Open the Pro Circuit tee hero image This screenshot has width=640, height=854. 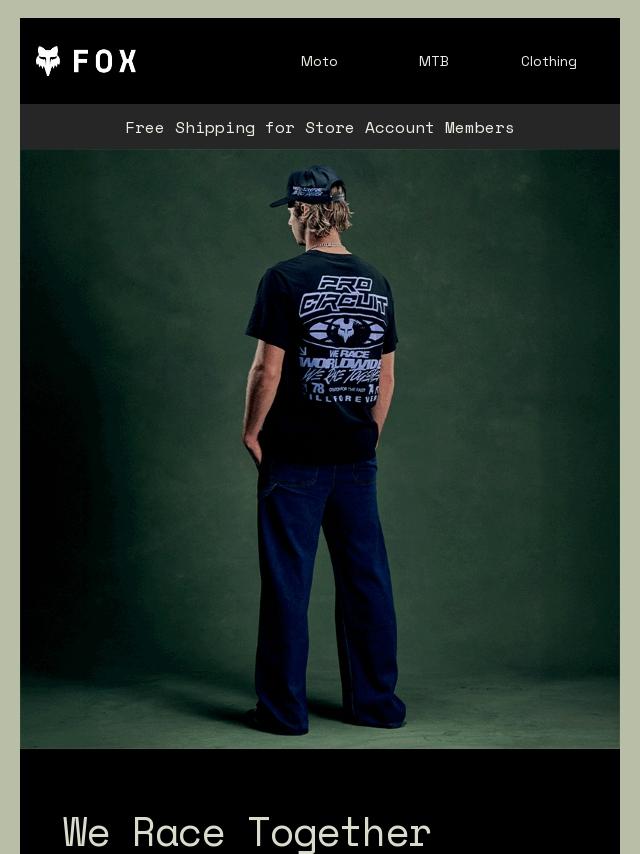(x=320, y=448)
